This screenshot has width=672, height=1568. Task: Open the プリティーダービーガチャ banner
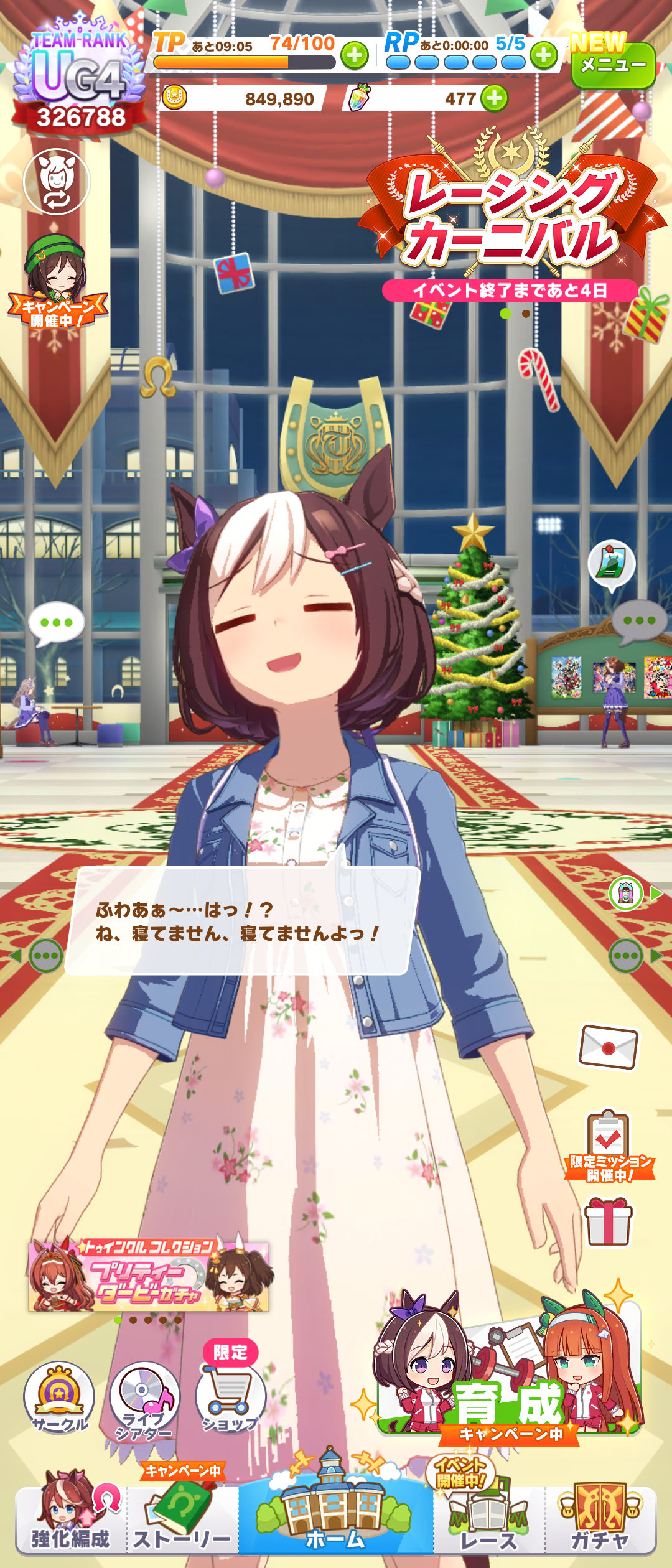click(x=149, y=1276)
